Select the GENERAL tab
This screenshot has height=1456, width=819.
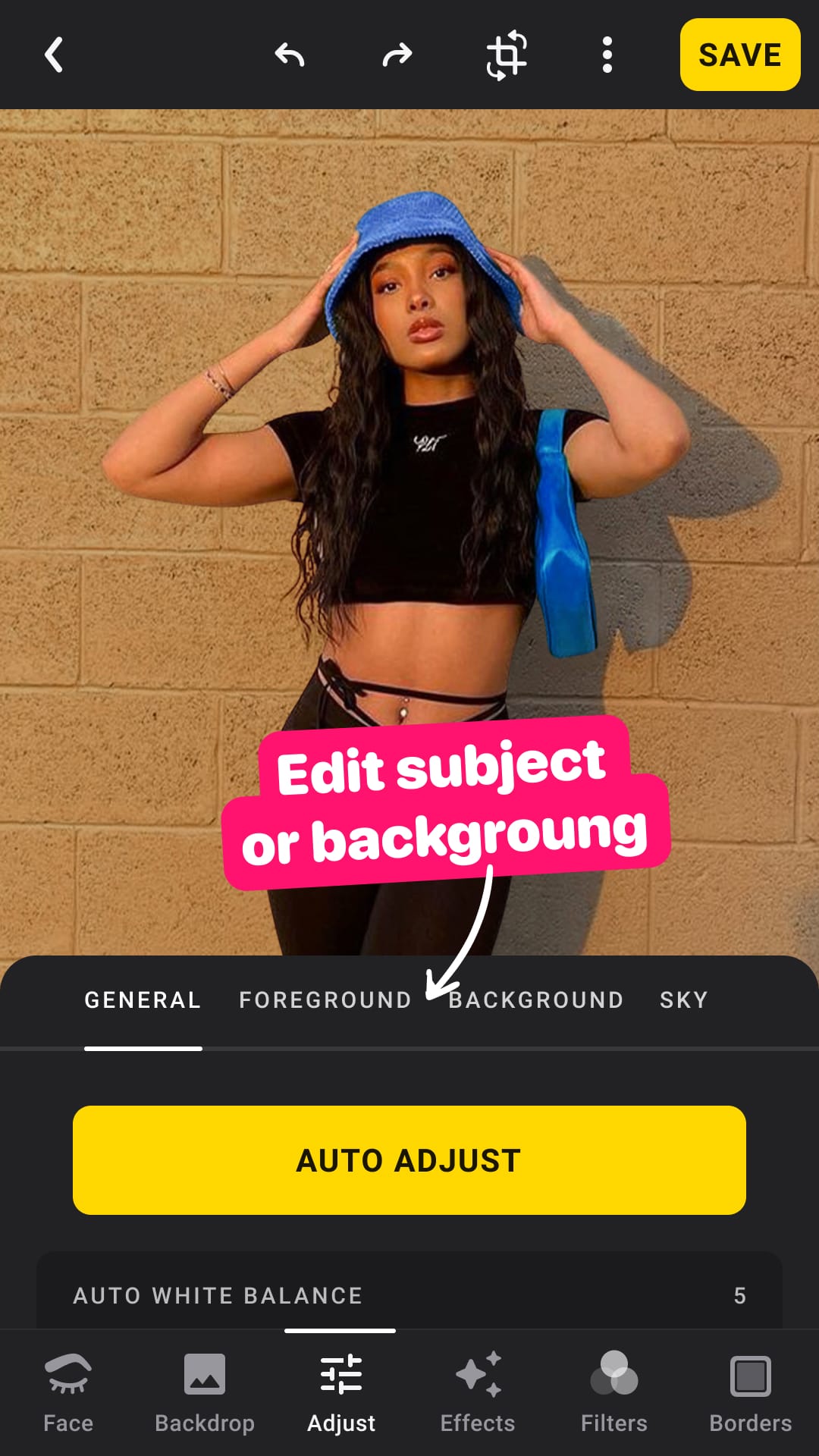[x=143, y=999]
